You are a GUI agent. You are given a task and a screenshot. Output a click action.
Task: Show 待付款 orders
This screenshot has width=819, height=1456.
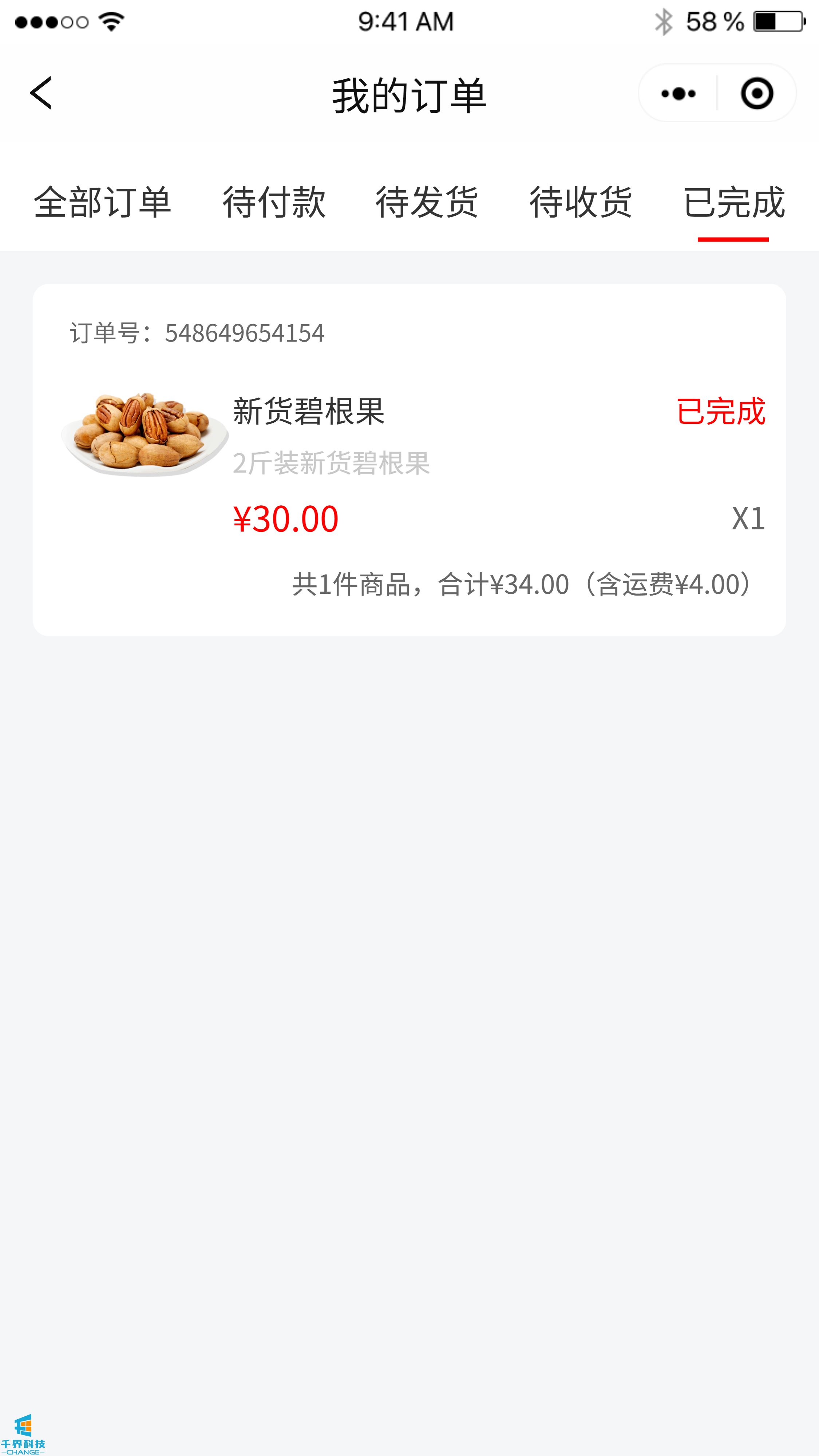274,202
